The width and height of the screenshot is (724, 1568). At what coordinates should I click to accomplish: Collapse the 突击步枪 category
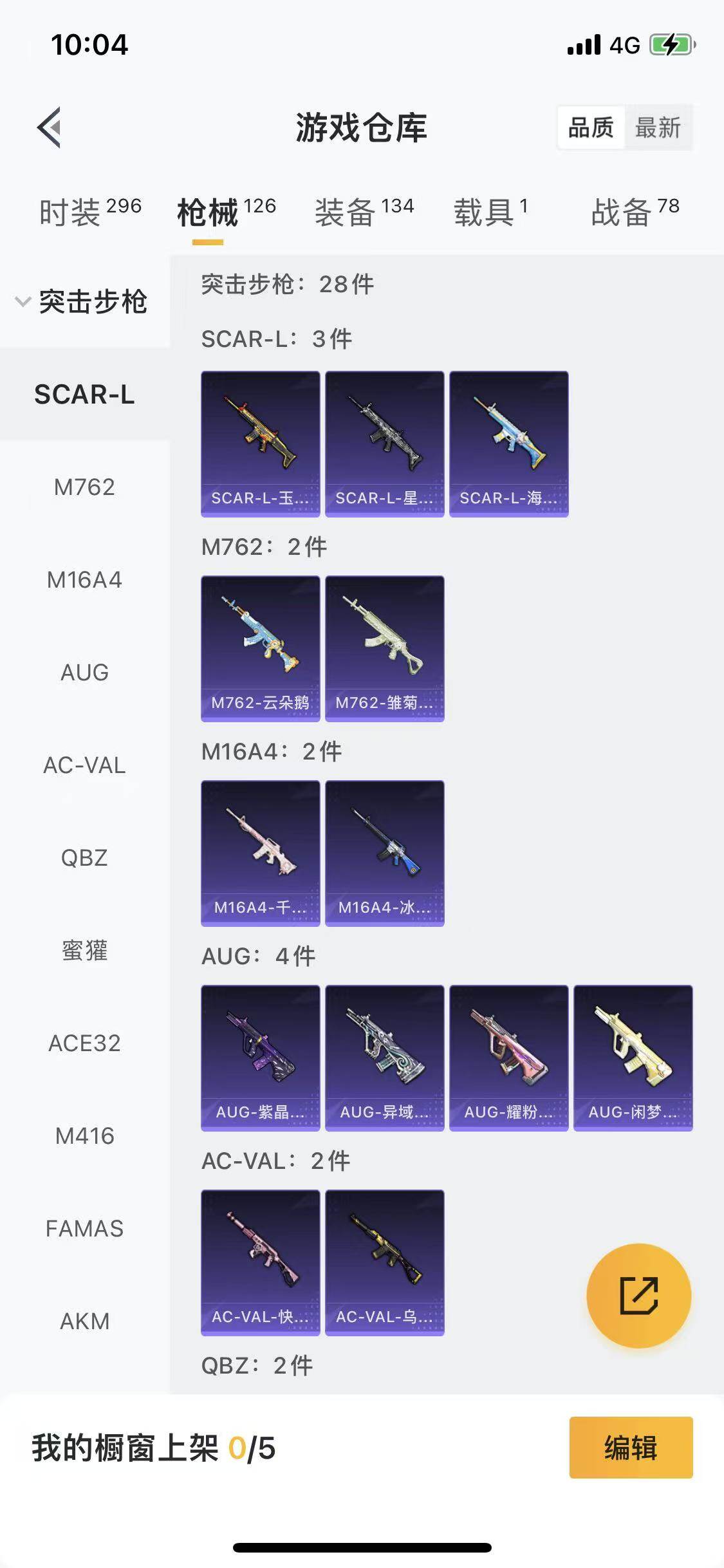click(x=84, y=302)
